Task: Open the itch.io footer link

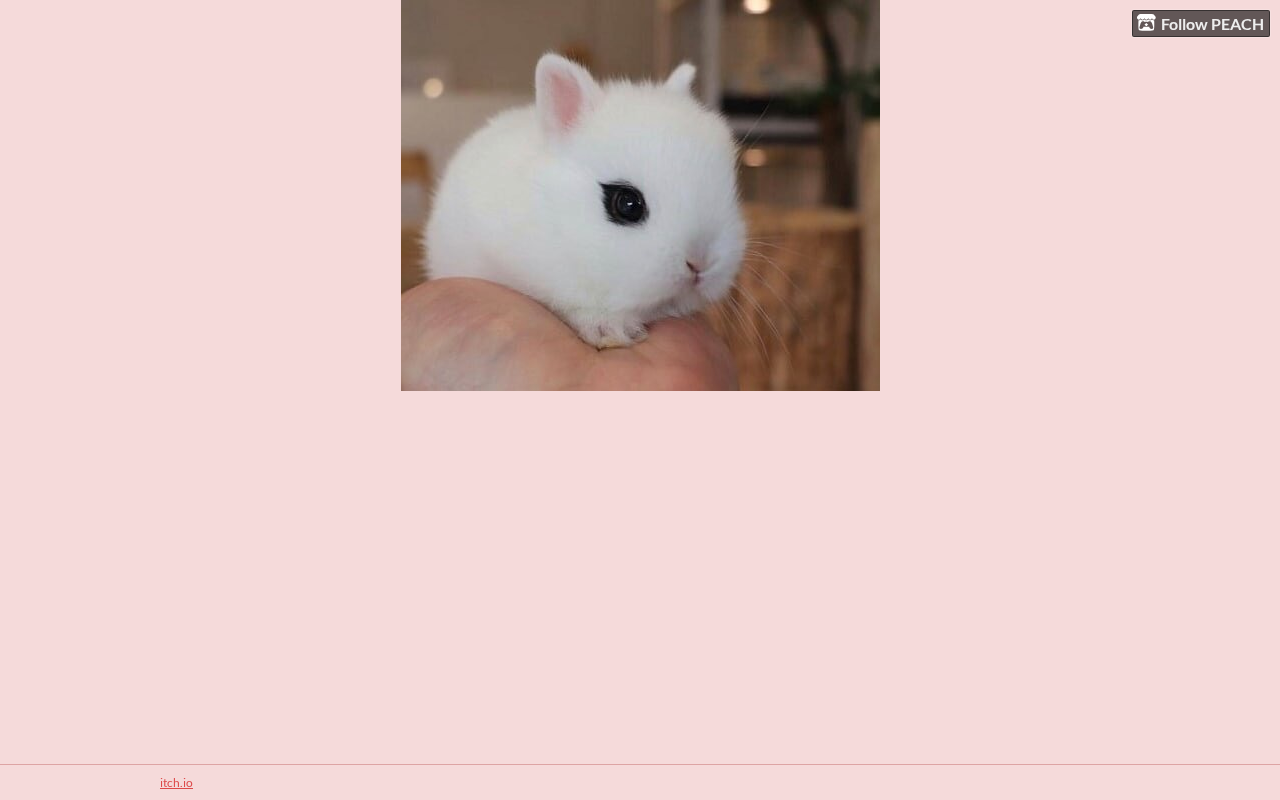Action: point(176,783)
